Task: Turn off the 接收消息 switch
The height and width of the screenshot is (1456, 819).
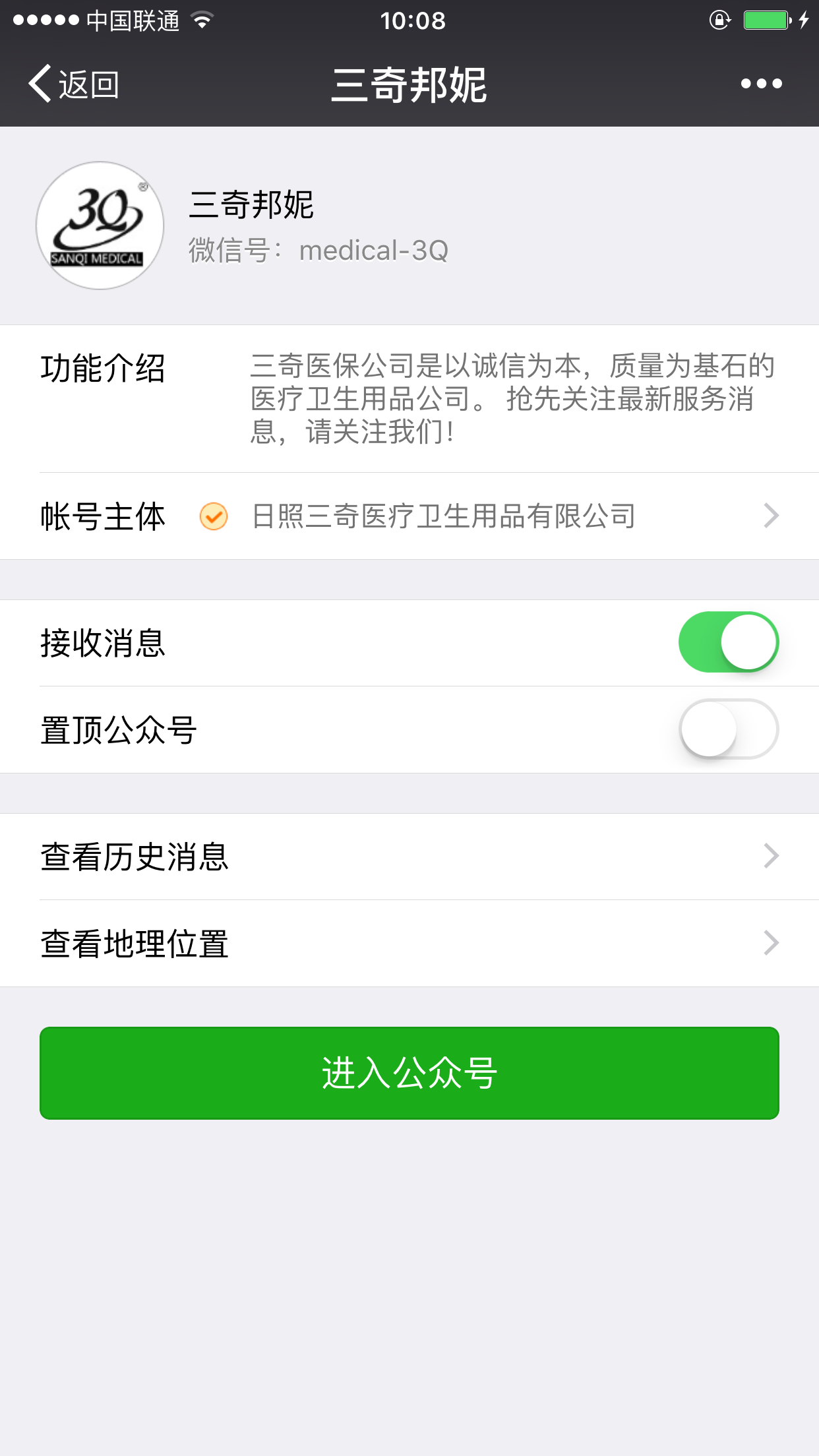Action: 728,642
